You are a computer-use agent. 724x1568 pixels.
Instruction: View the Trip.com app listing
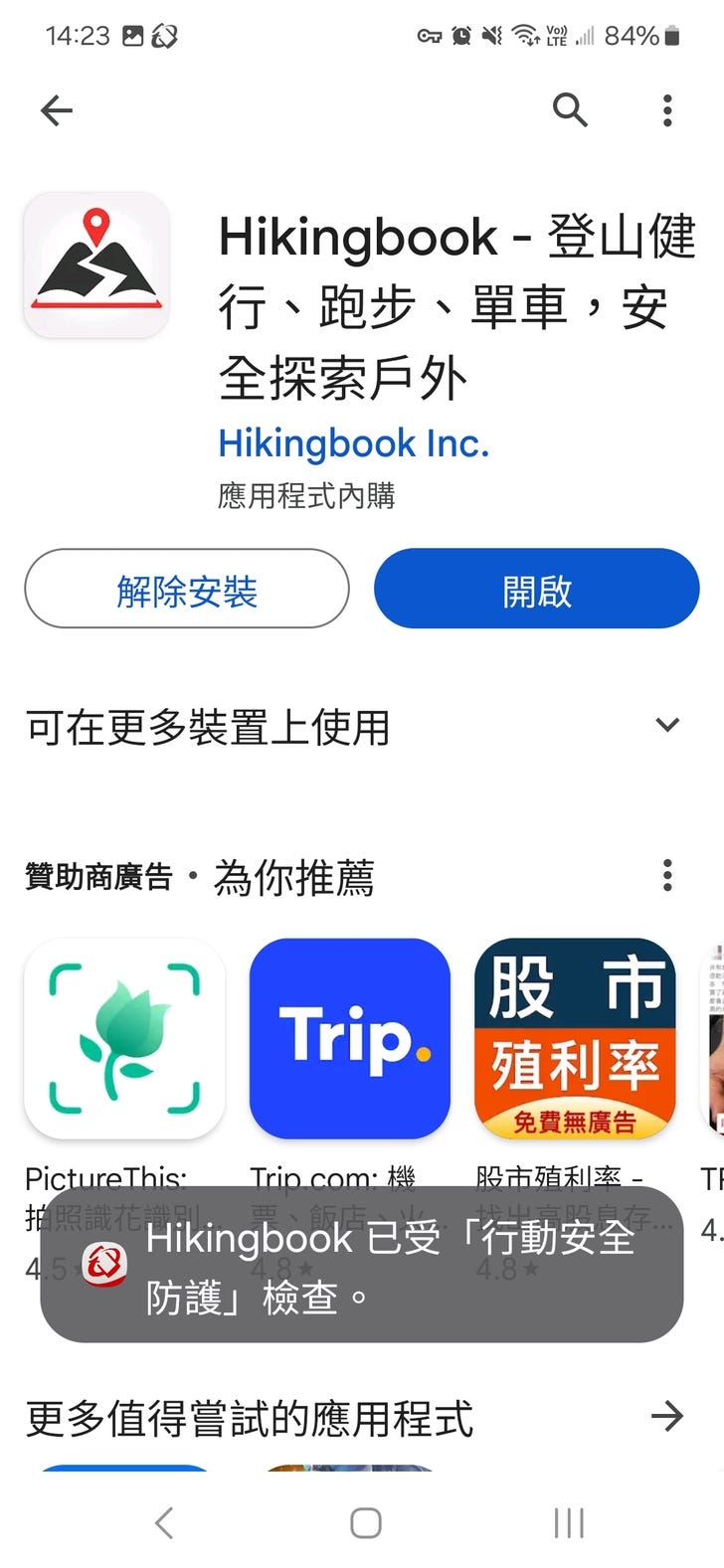click(350, 1039)
